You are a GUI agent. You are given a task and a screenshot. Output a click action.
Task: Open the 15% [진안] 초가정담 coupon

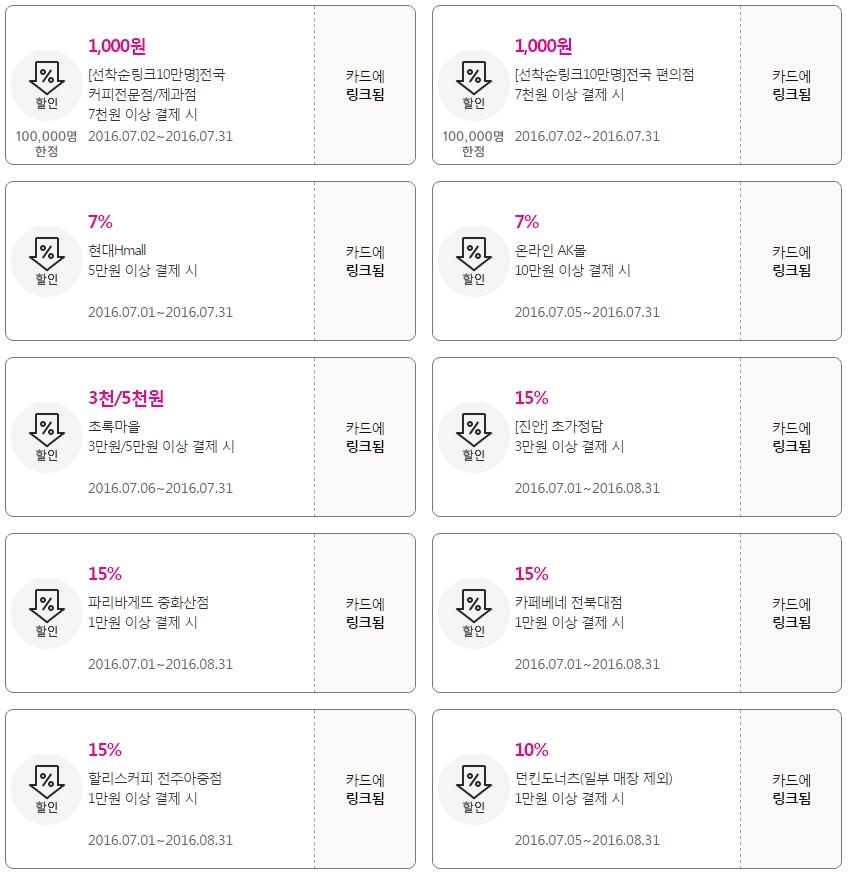click(x=637, y=437)
